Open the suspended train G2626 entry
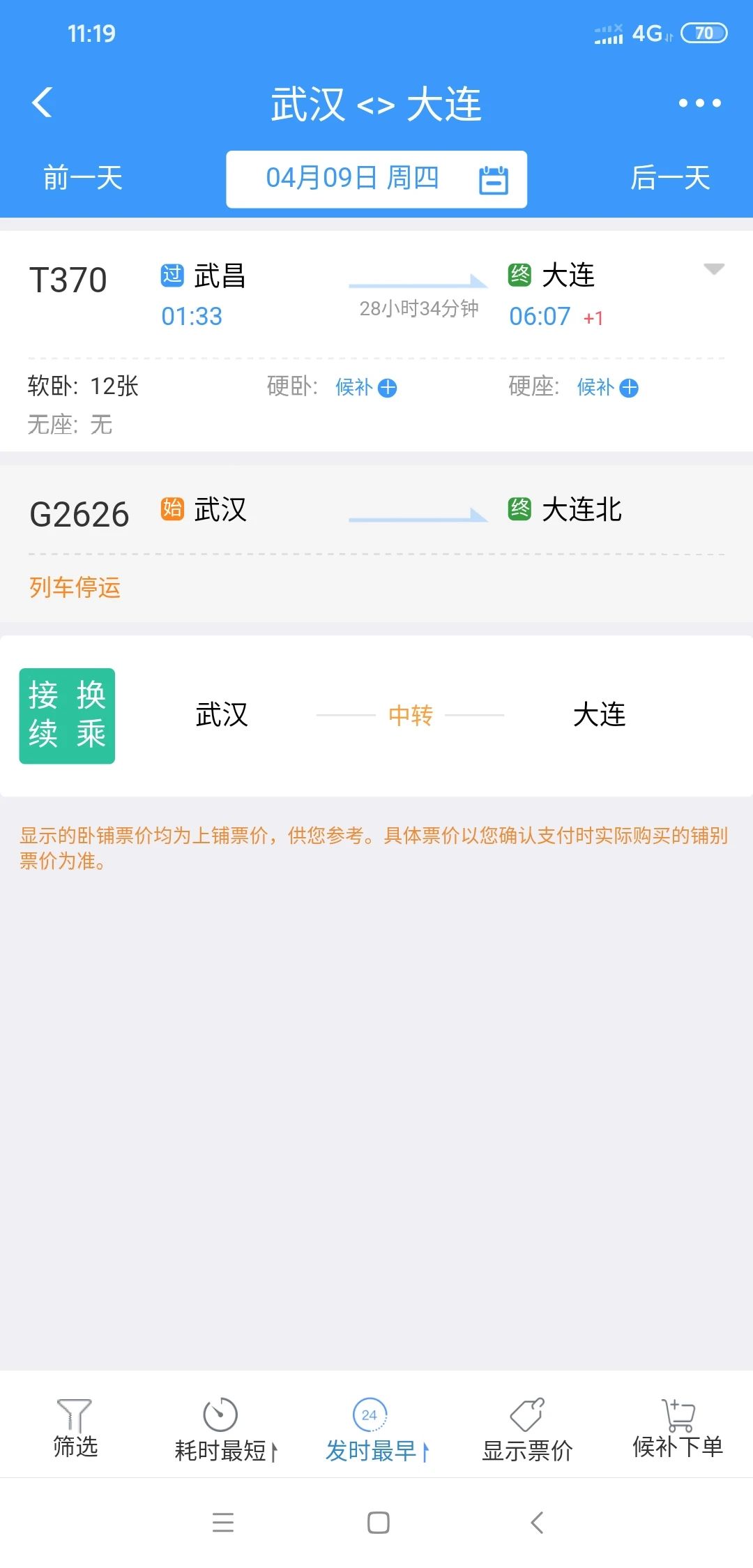 [x=376, y=543]
